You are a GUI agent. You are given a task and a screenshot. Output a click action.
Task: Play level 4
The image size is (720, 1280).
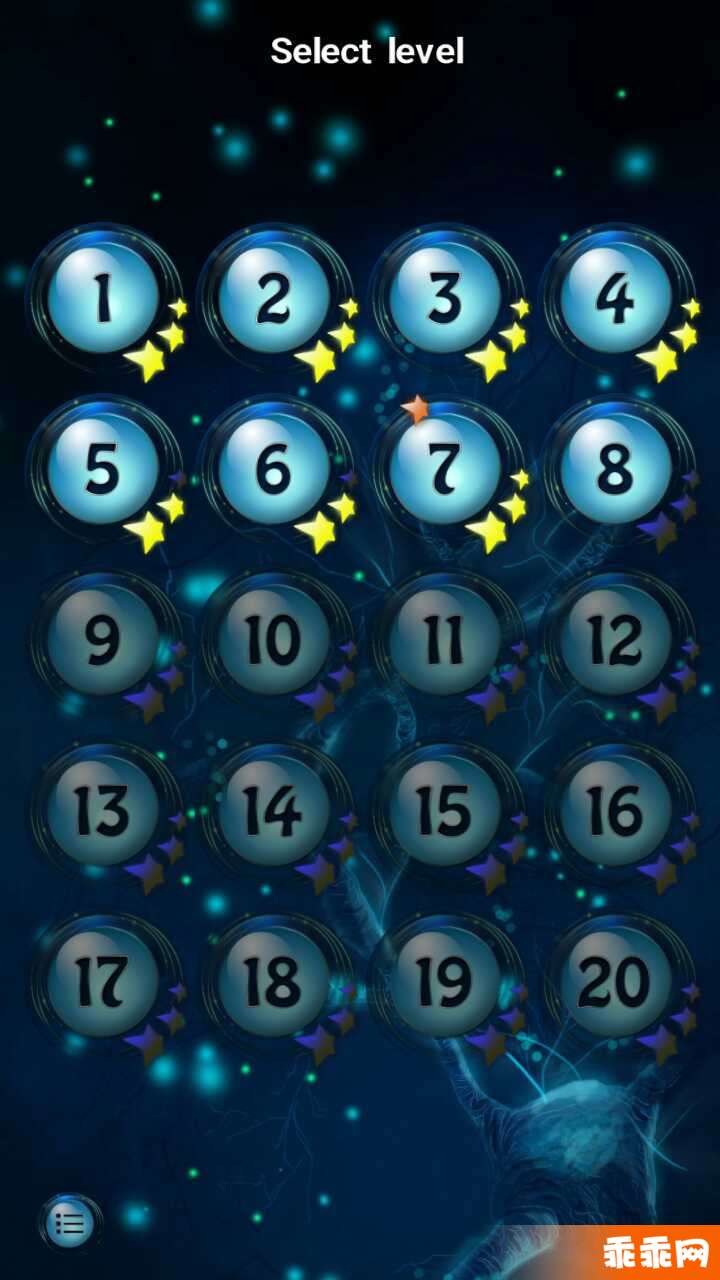pyautogui.click(x=615, y=298)
